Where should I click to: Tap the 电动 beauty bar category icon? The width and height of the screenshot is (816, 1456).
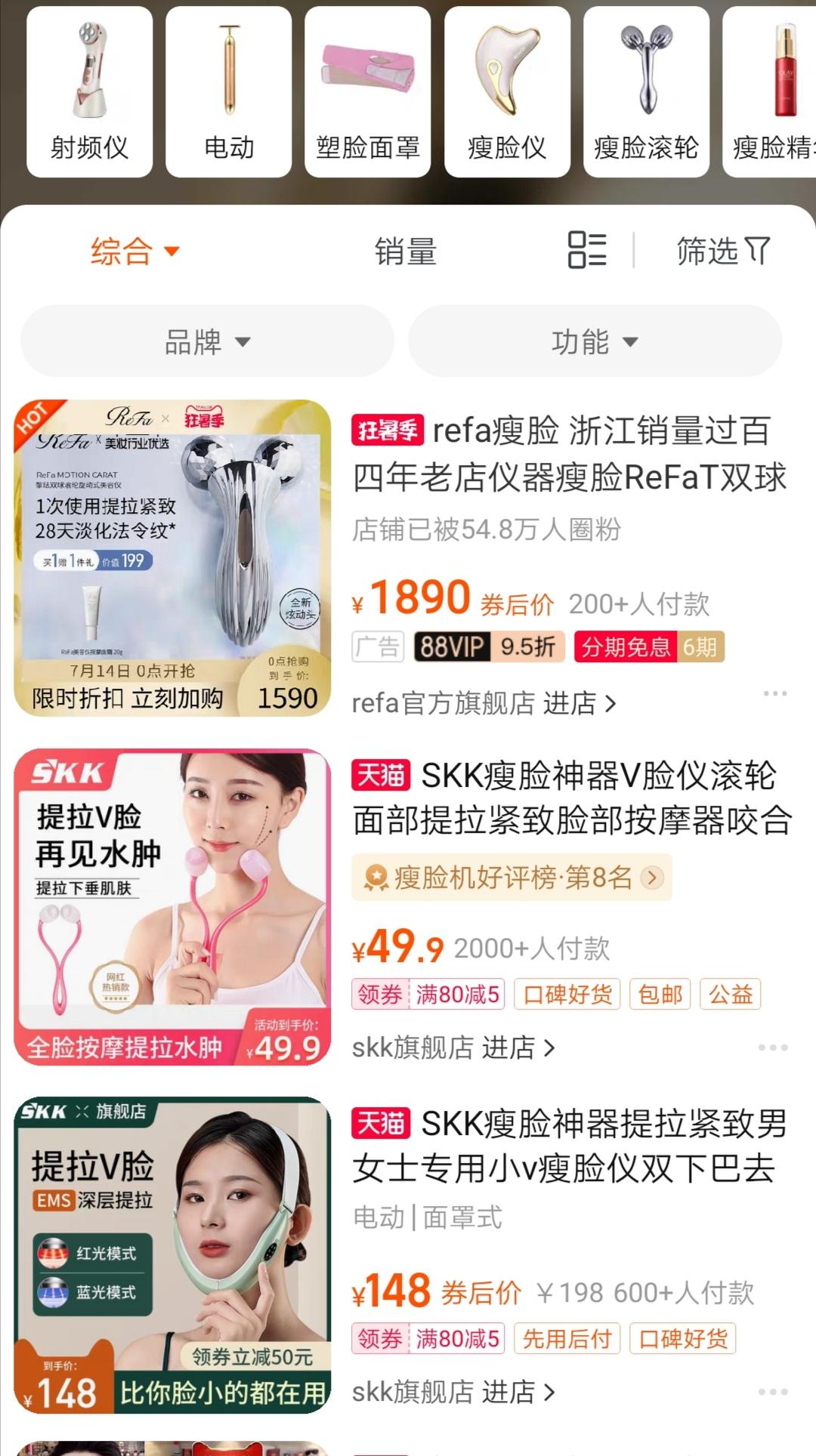(x=227, y=91)
